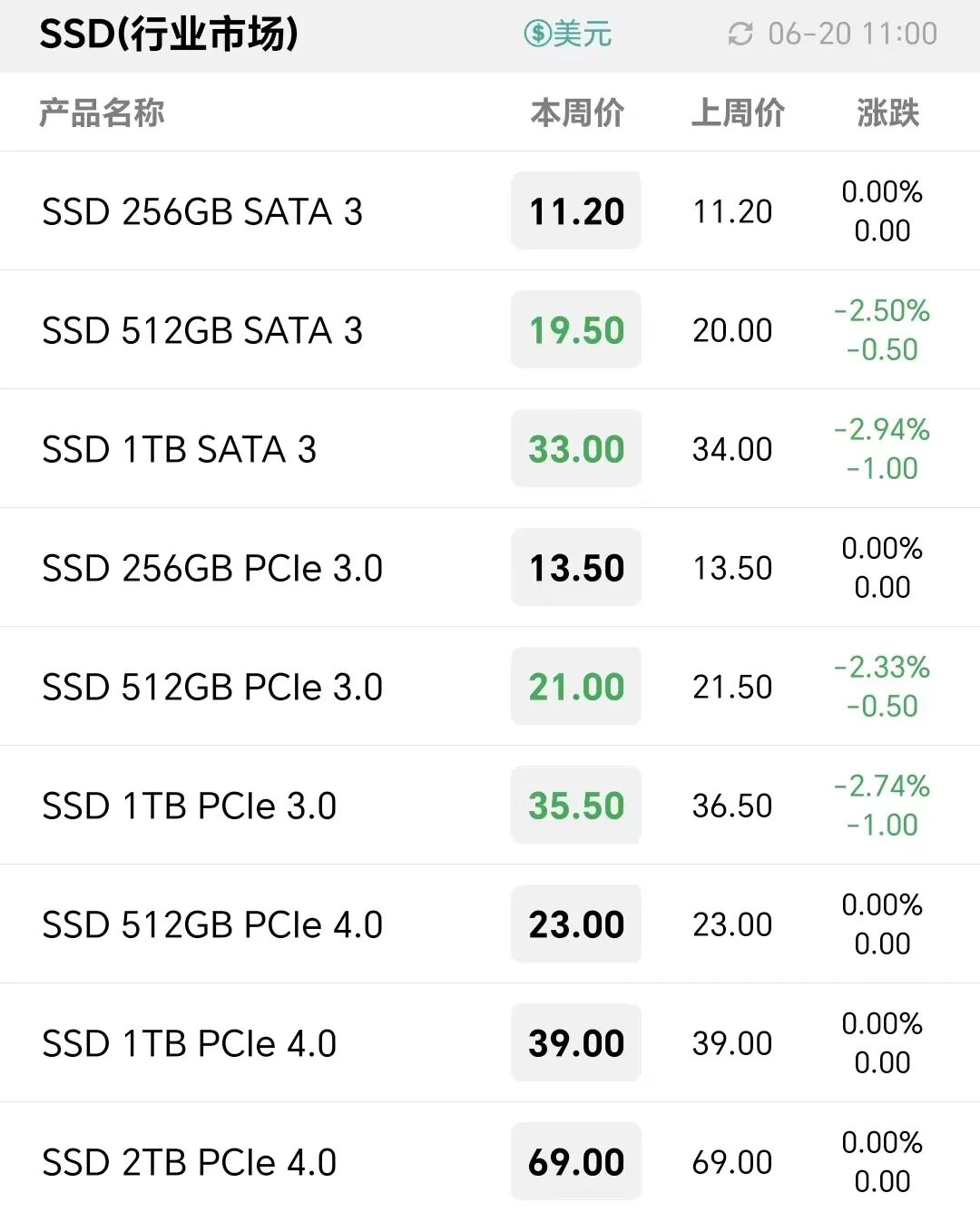Viewport: 980px width, 1212px height.
Task: Refresh the SSD price data
Action: tap(740, 34)
